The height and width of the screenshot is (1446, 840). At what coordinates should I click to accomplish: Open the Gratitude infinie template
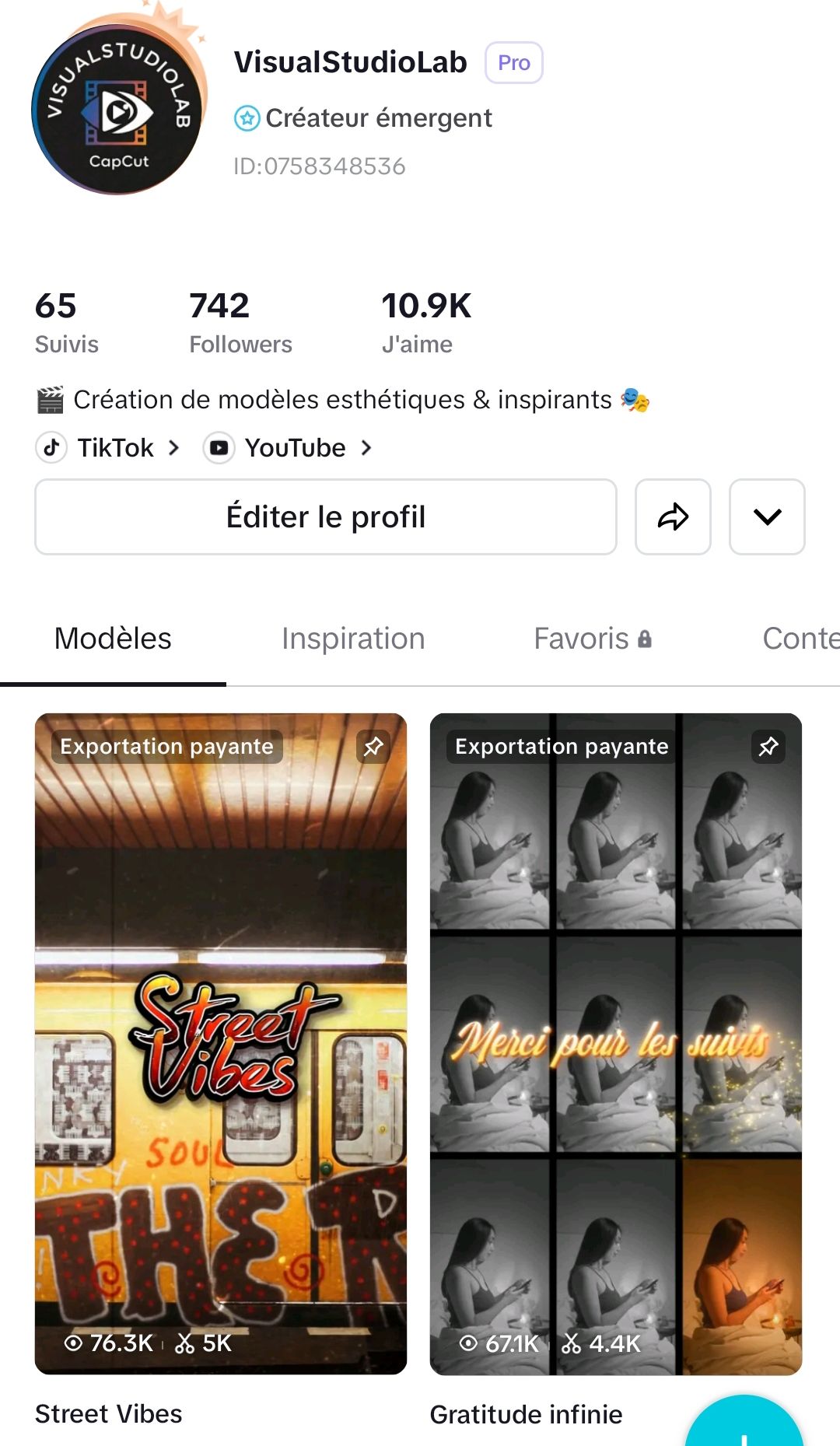pos(615,1043)
